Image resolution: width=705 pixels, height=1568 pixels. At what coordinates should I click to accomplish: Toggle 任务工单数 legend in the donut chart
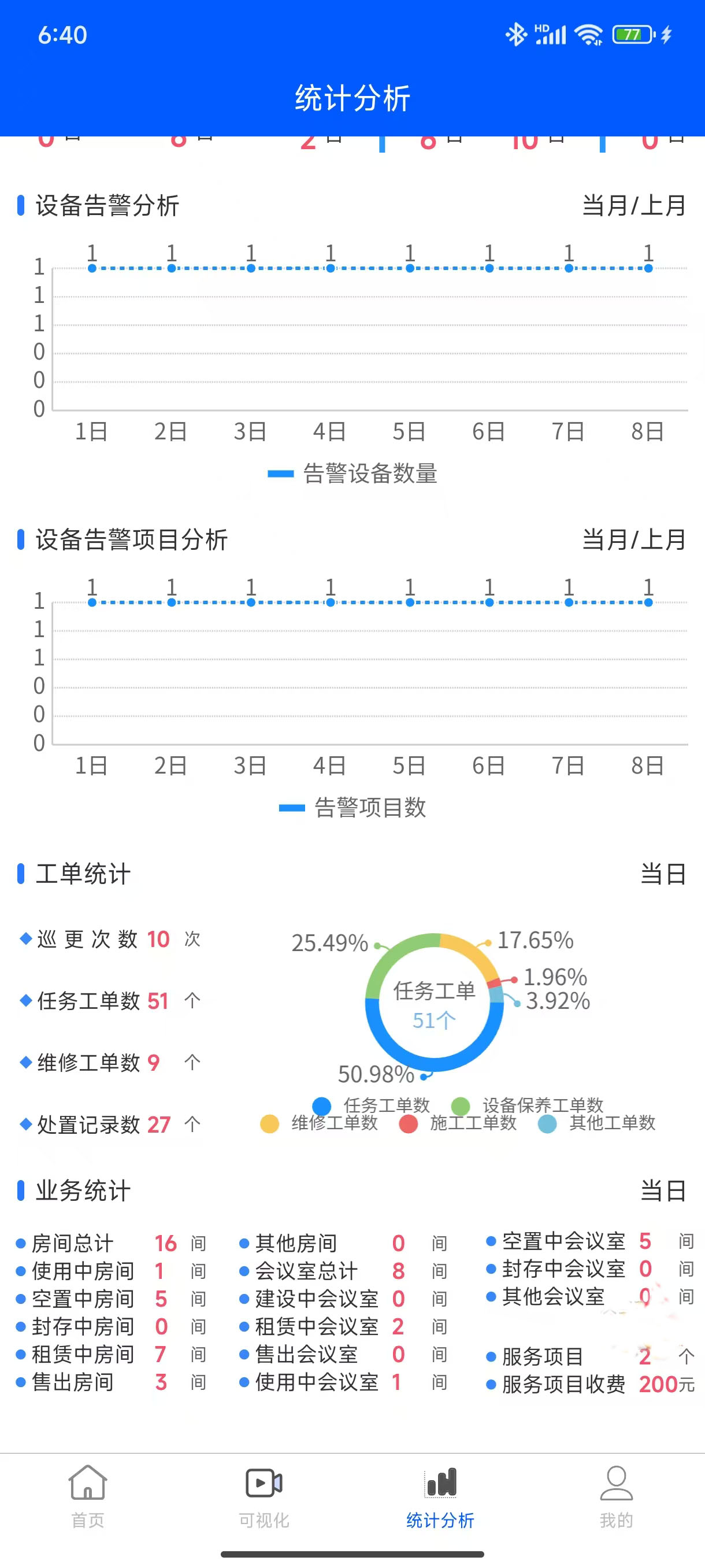371,1105
